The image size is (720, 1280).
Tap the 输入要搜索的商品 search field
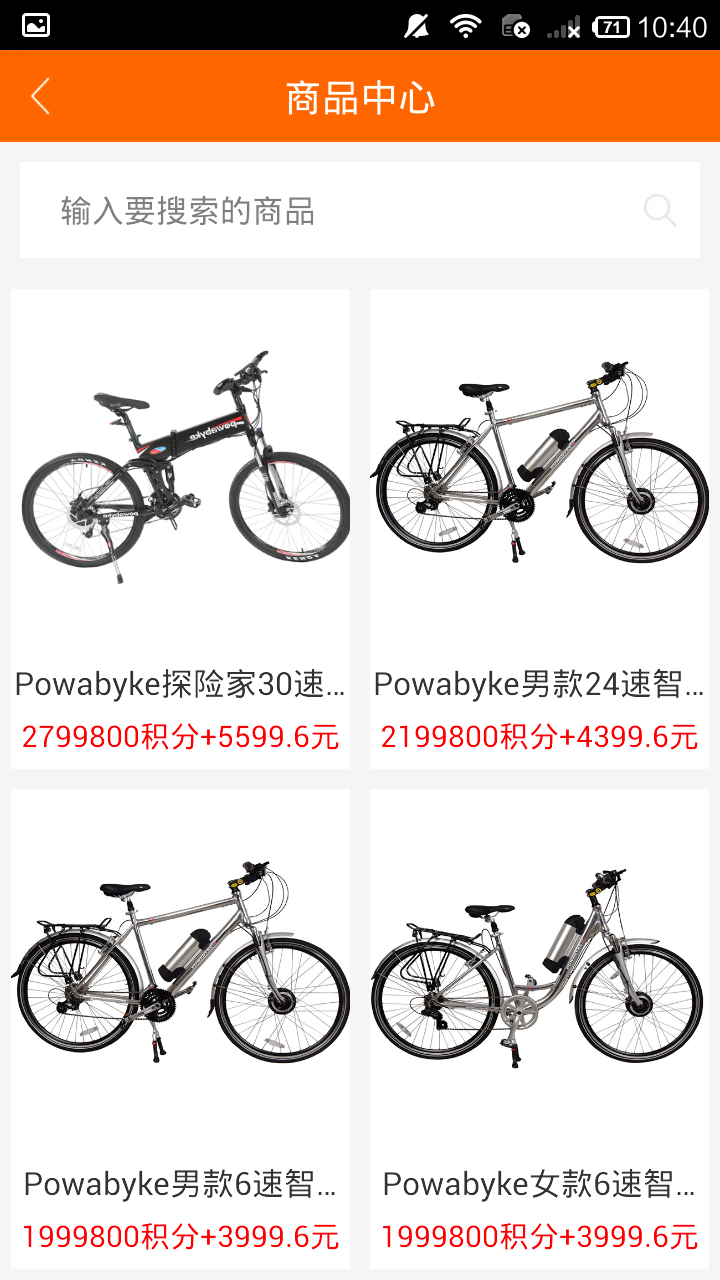[x=330, y=211]
